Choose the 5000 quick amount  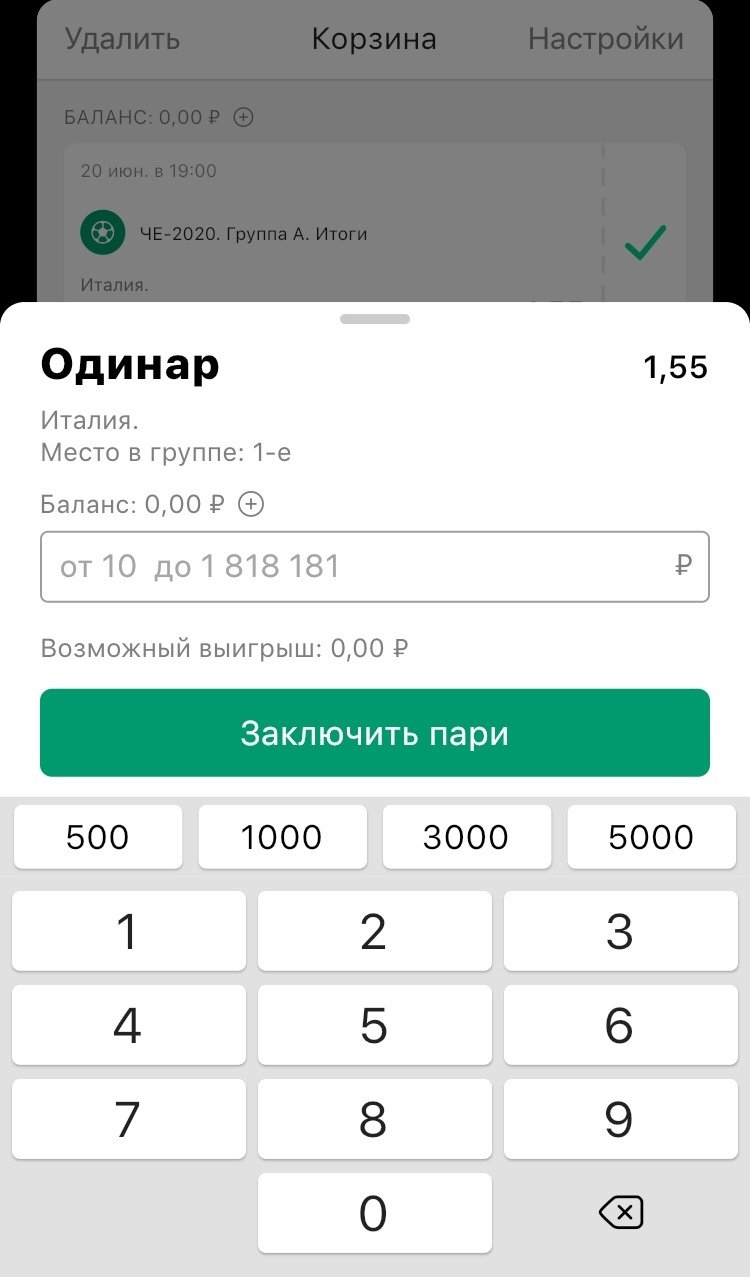(651, 837)
